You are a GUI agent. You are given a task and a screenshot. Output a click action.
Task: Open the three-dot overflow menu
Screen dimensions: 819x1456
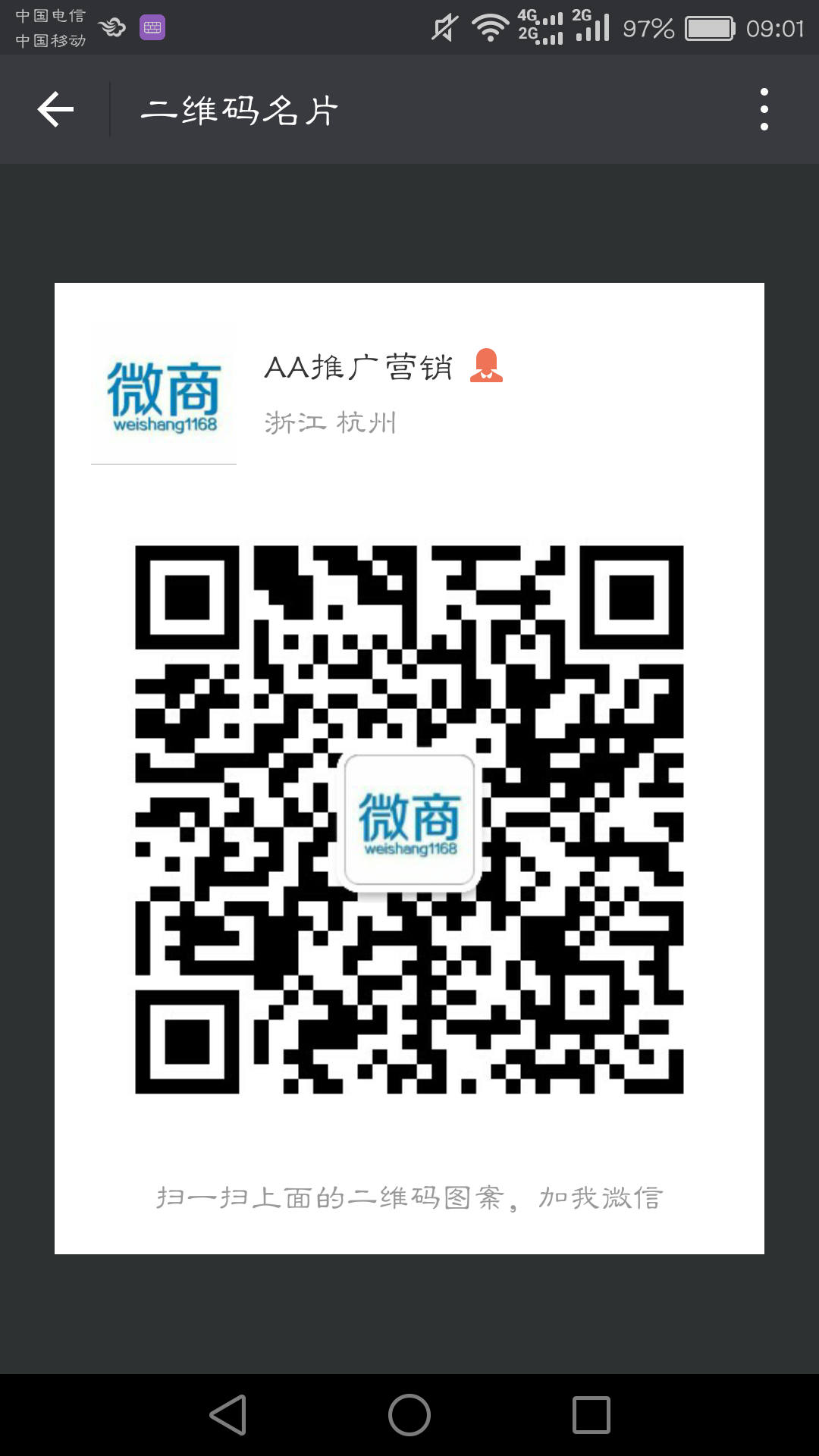coord(764,109)
